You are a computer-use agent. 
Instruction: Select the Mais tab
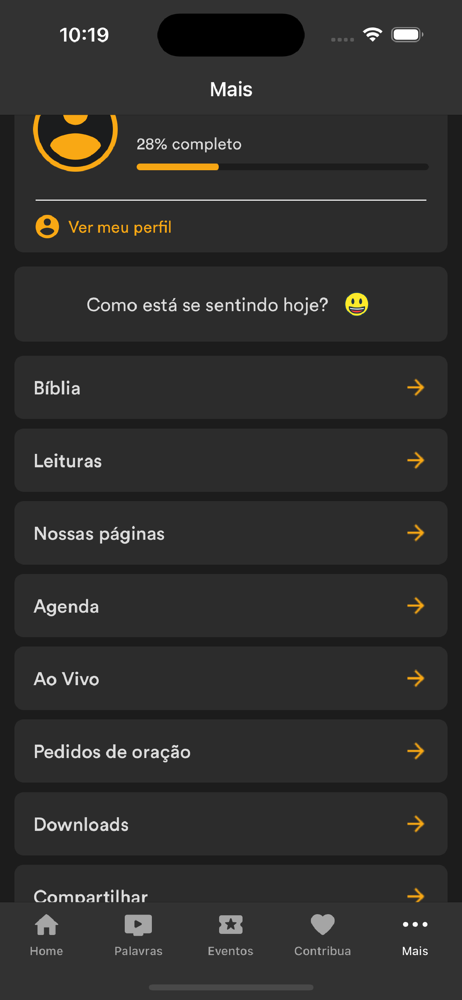click(415, 935)
